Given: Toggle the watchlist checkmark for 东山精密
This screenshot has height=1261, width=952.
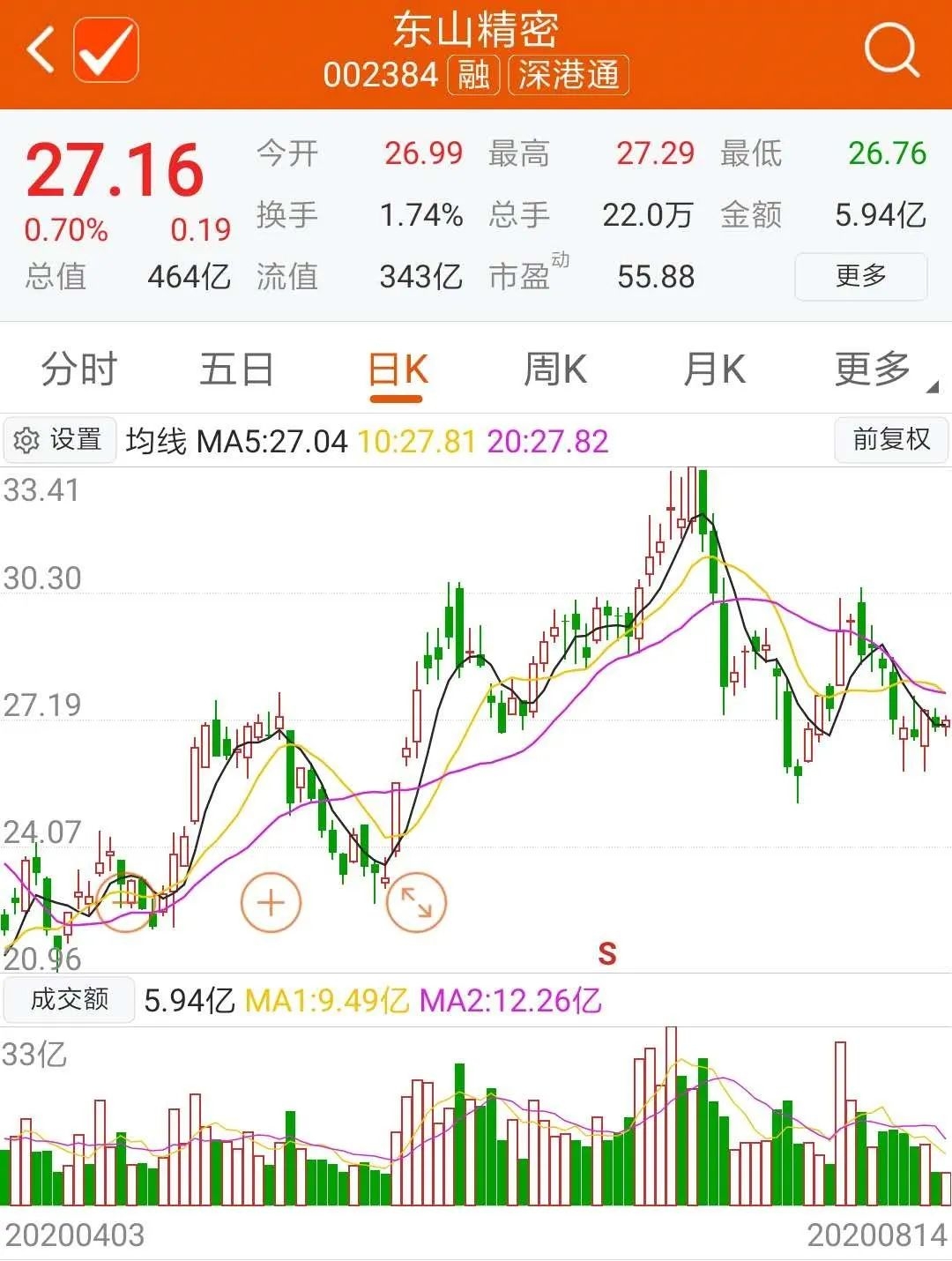Looking at the screenshot, I should [x=106, y=49].
